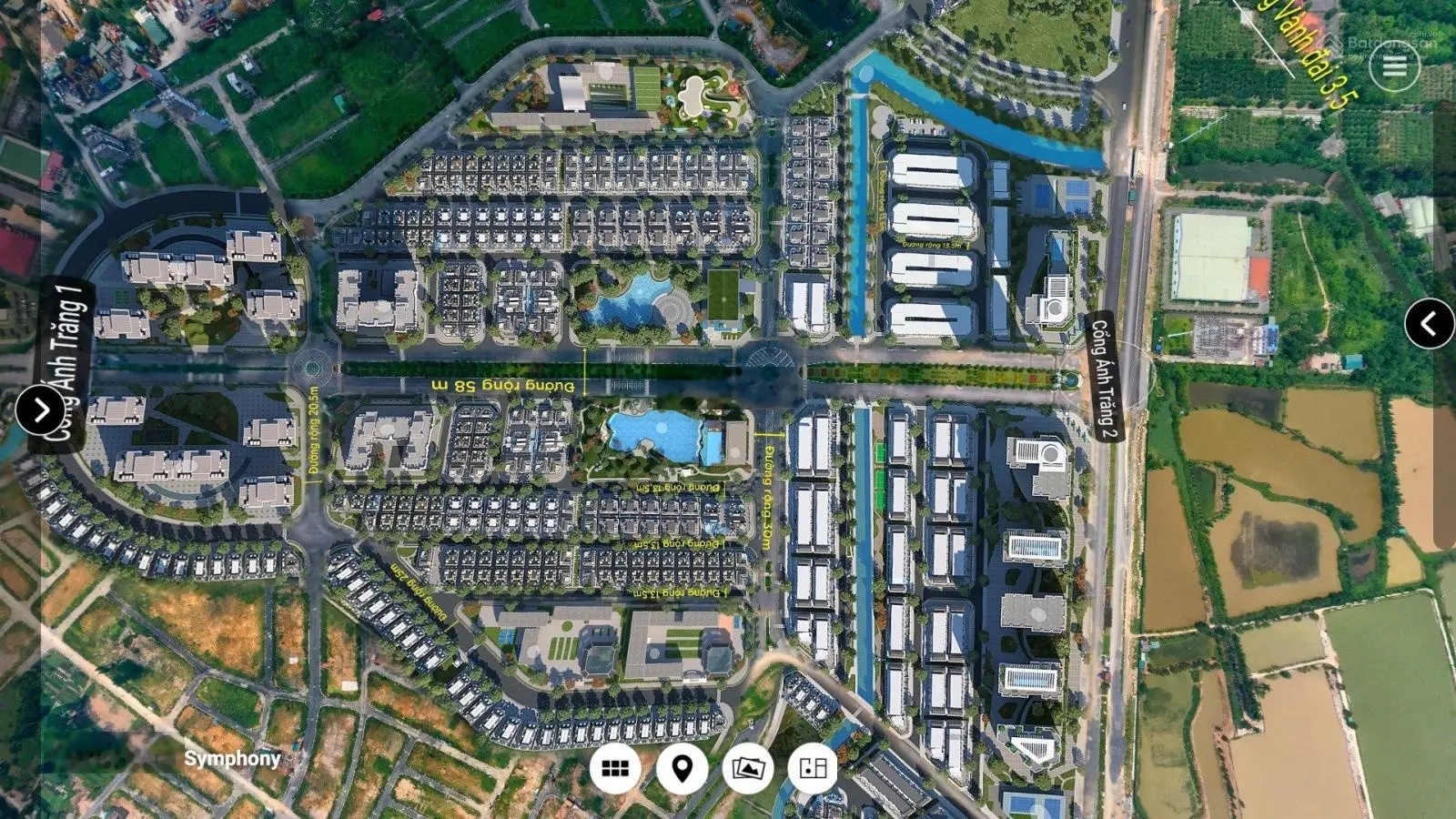
Task: Open the location pin map
Action: point(682,768)
